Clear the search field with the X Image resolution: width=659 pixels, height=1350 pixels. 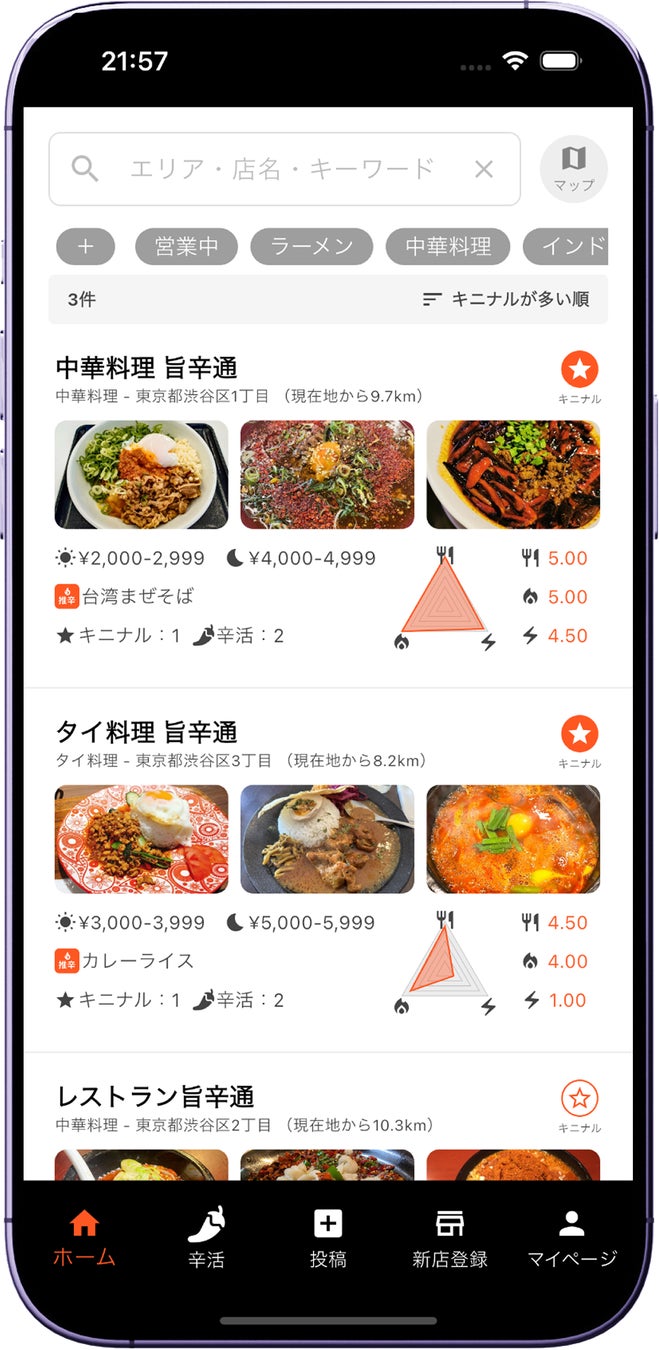484,169
